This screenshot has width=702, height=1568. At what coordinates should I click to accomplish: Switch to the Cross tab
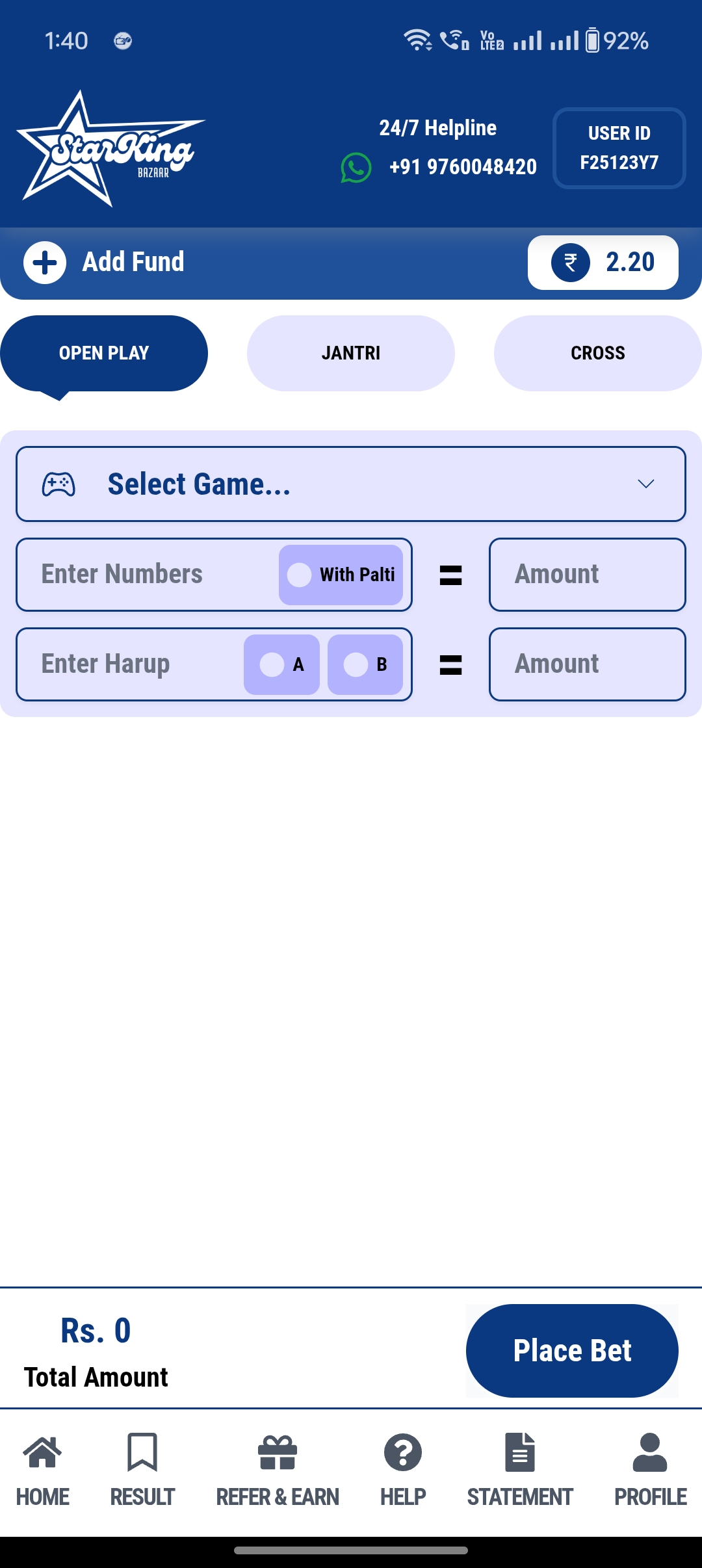click(597, 353)
